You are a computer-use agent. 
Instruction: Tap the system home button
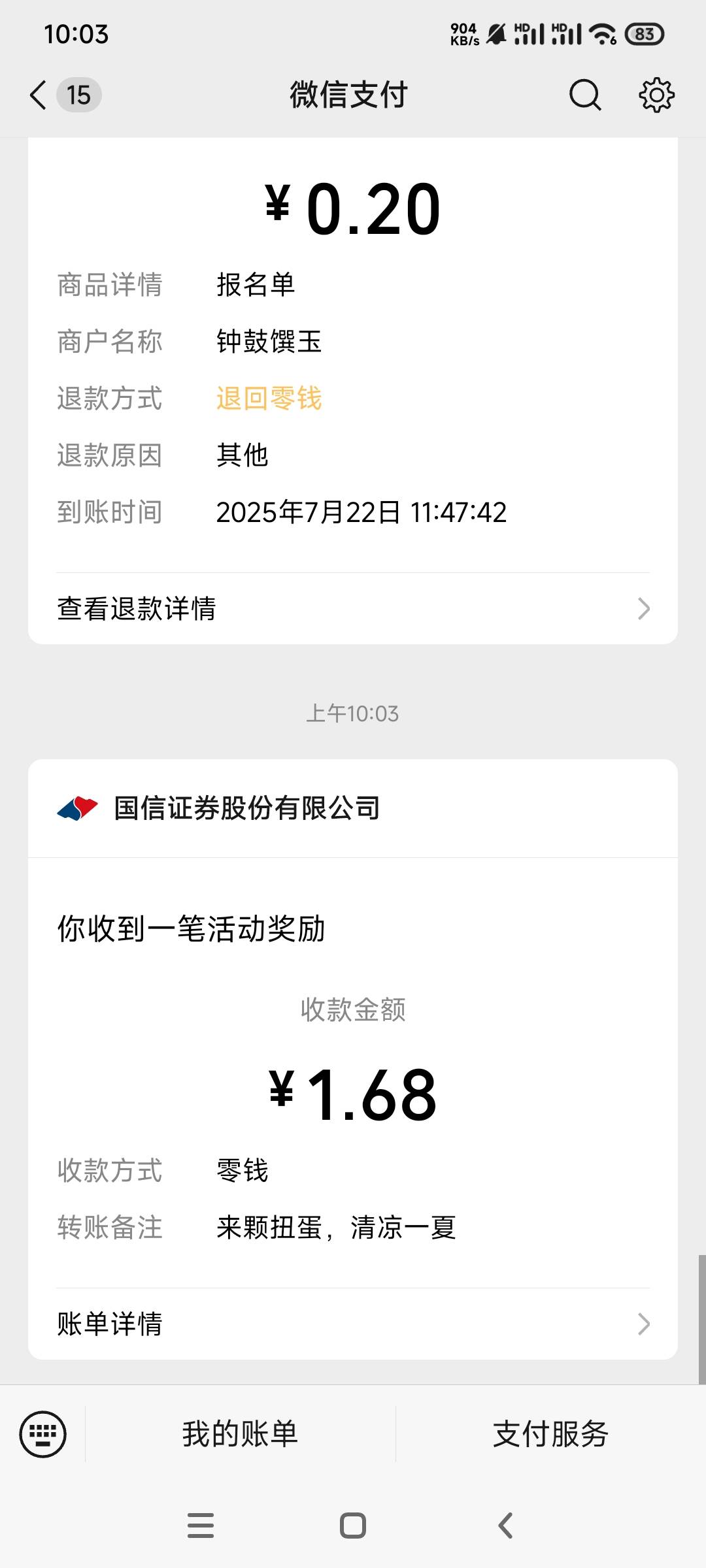pos(353,1526)
